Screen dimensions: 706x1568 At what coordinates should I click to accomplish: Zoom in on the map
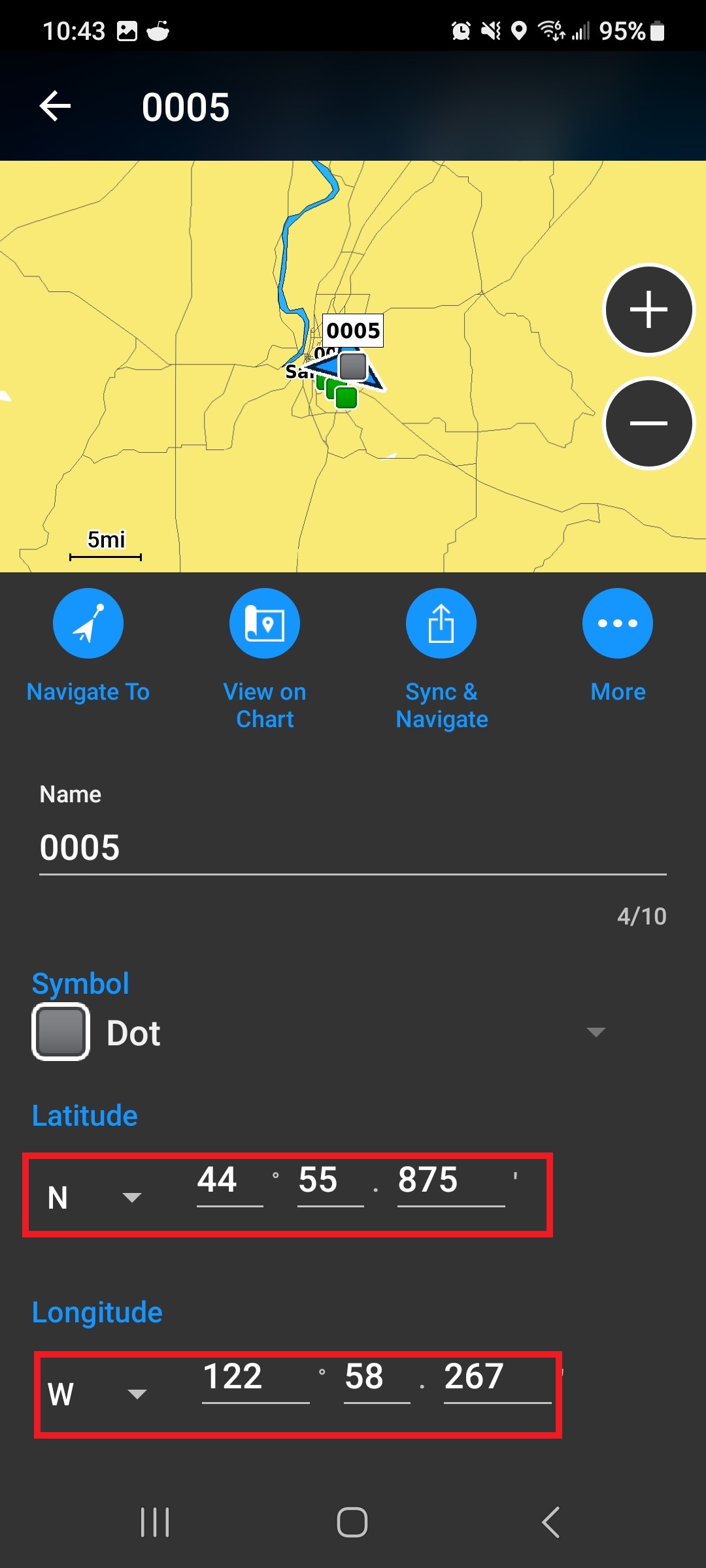[648, 309]
